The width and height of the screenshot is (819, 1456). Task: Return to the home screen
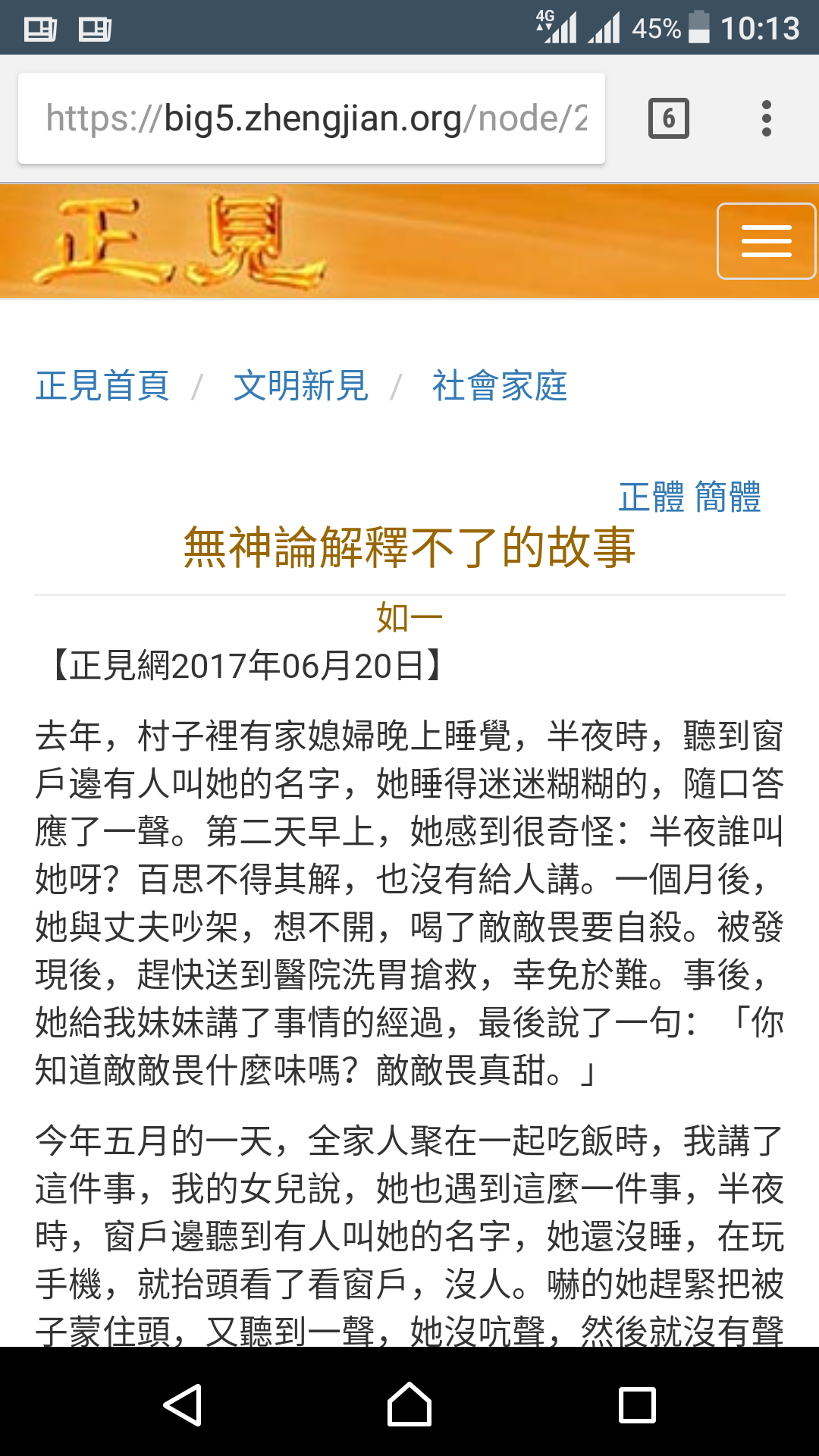tap(409, 1404)
